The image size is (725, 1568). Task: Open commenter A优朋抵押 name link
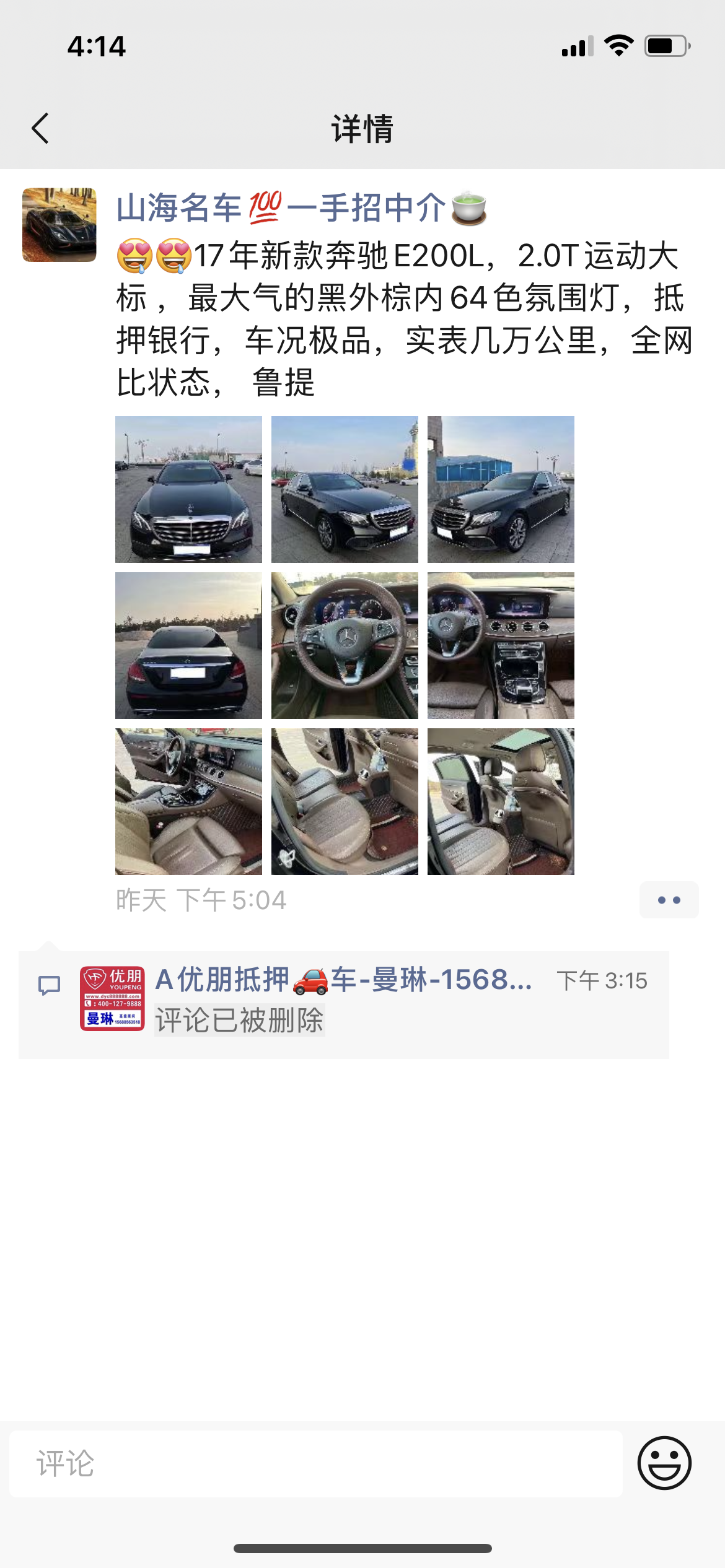coord(343,980)
